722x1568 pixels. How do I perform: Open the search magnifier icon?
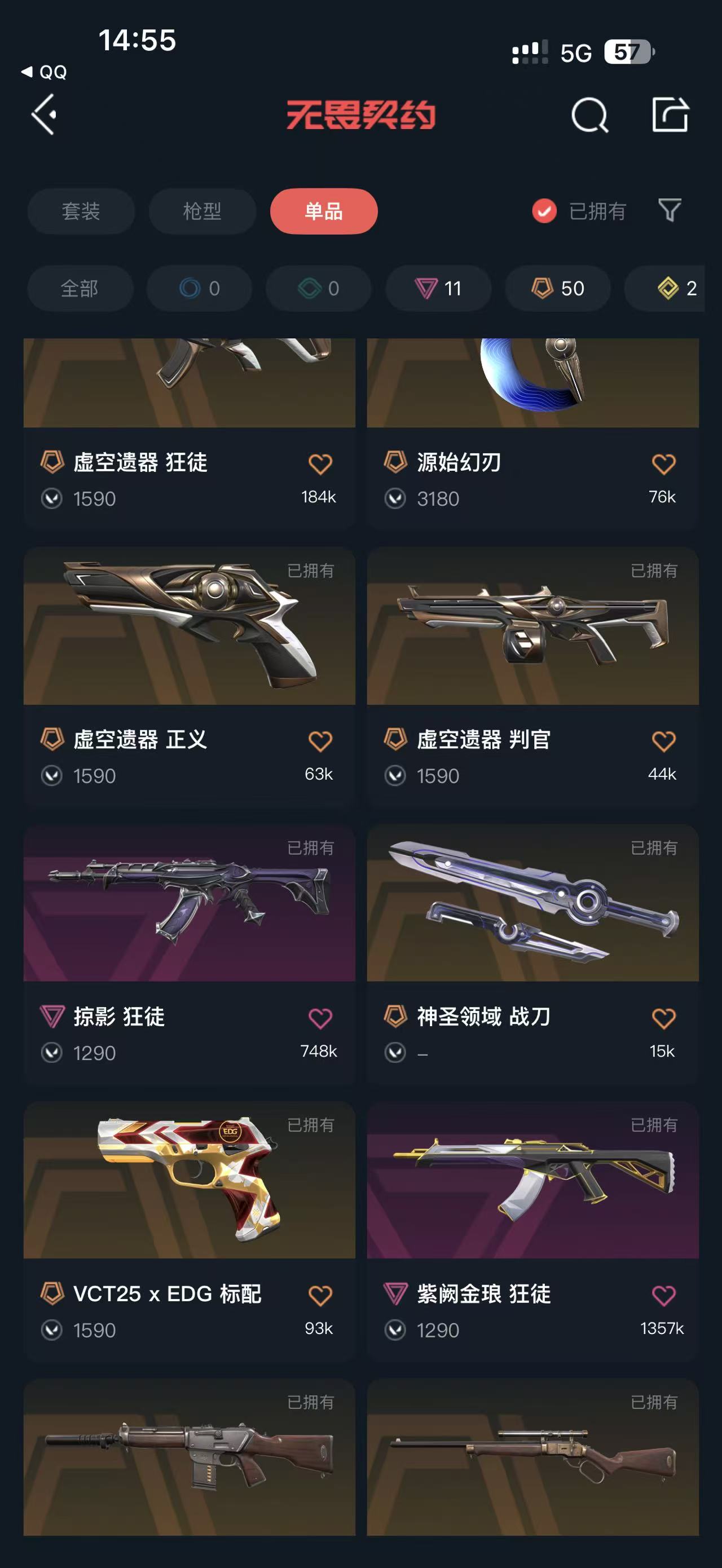[589, 114]
